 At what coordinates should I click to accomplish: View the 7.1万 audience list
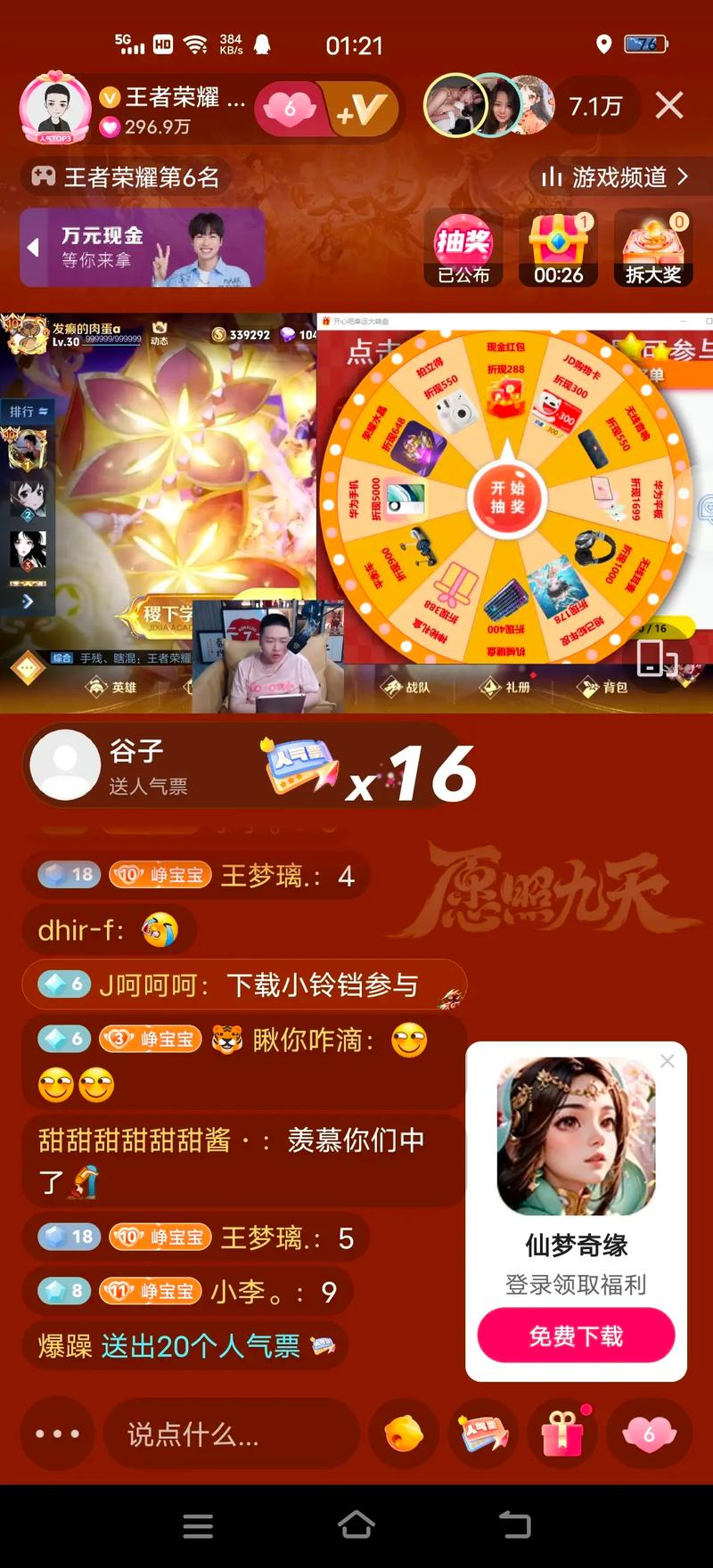point(595,107)
